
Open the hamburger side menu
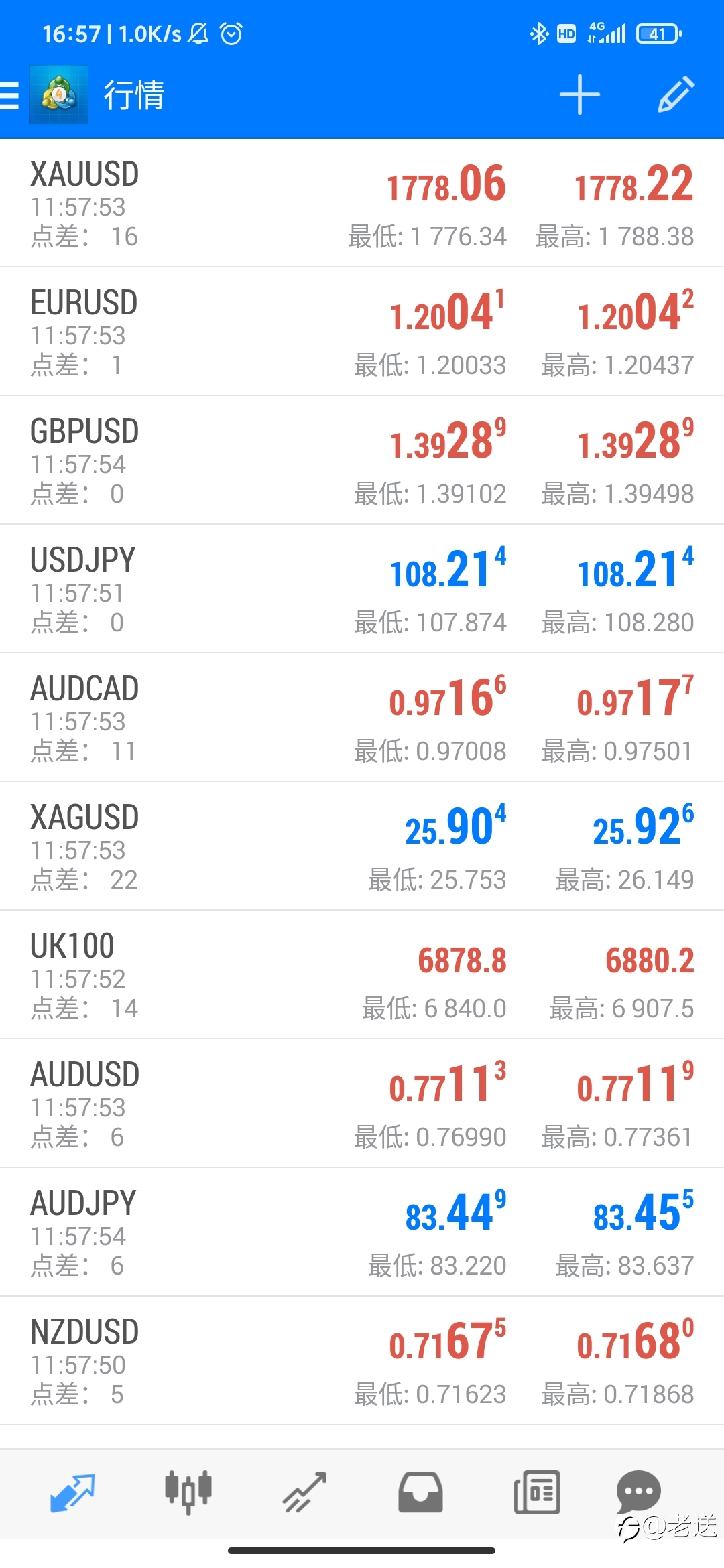[11, 95]
